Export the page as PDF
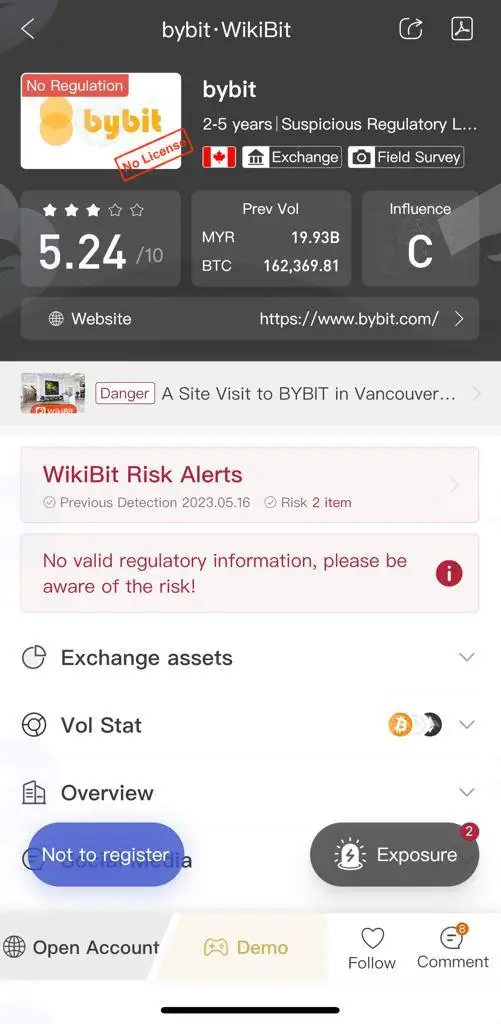Image resolution: width=501 pixels, height=1024 pixels. coord(462,29)
